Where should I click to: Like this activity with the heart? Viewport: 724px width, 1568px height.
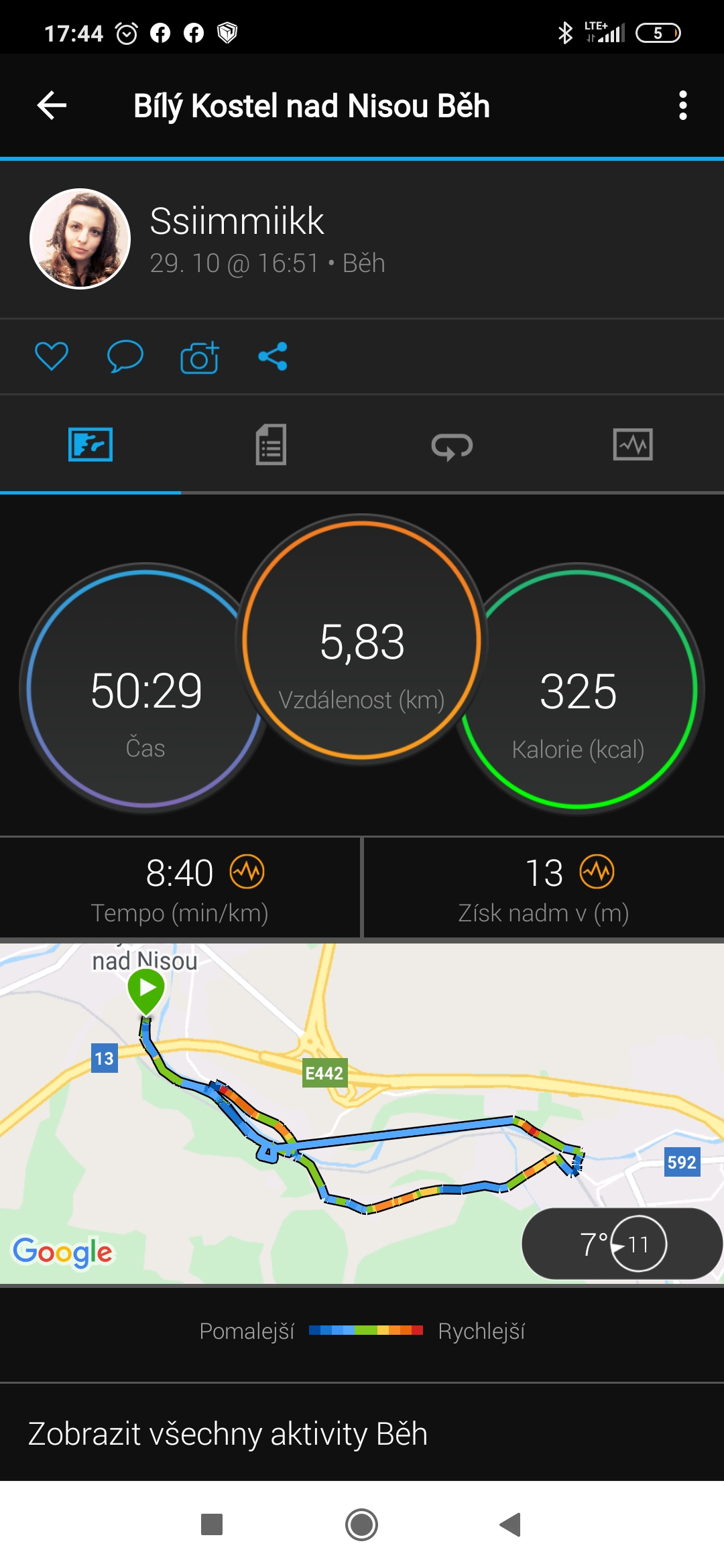click(x=52, y=356)
